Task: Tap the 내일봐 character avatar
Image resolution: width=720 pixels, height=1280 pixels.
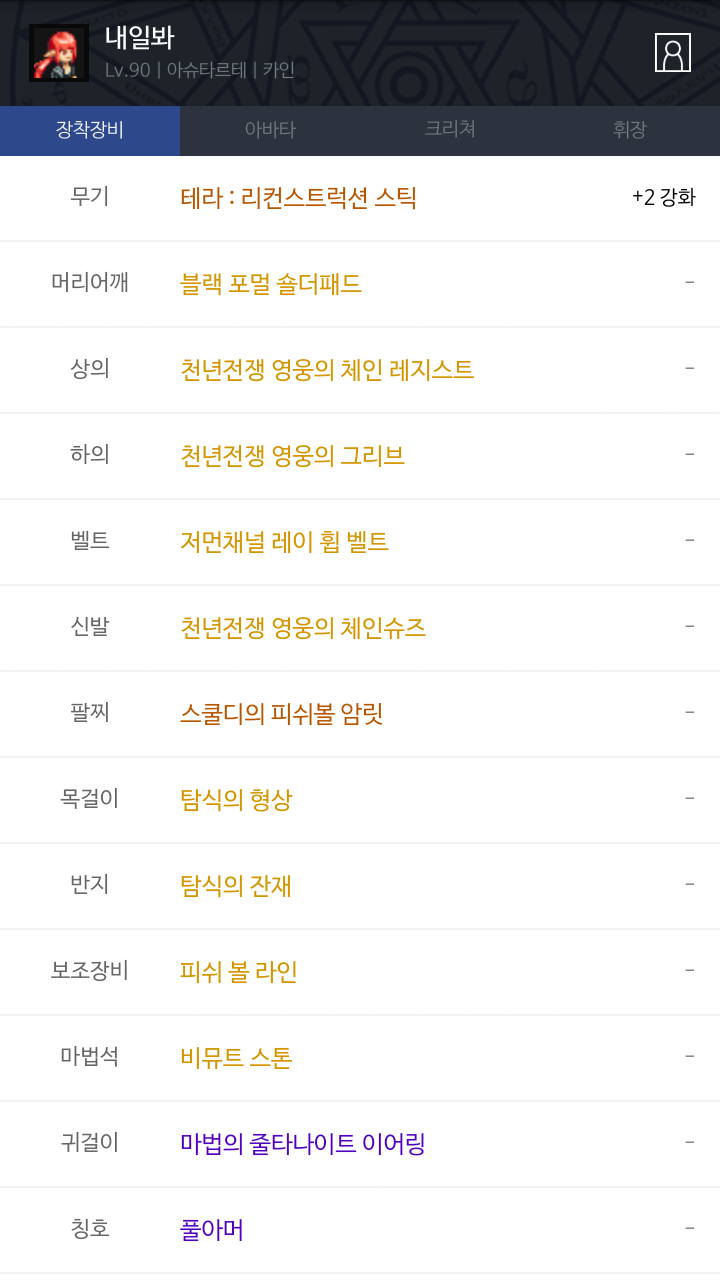Action: (x=59, y=53)
